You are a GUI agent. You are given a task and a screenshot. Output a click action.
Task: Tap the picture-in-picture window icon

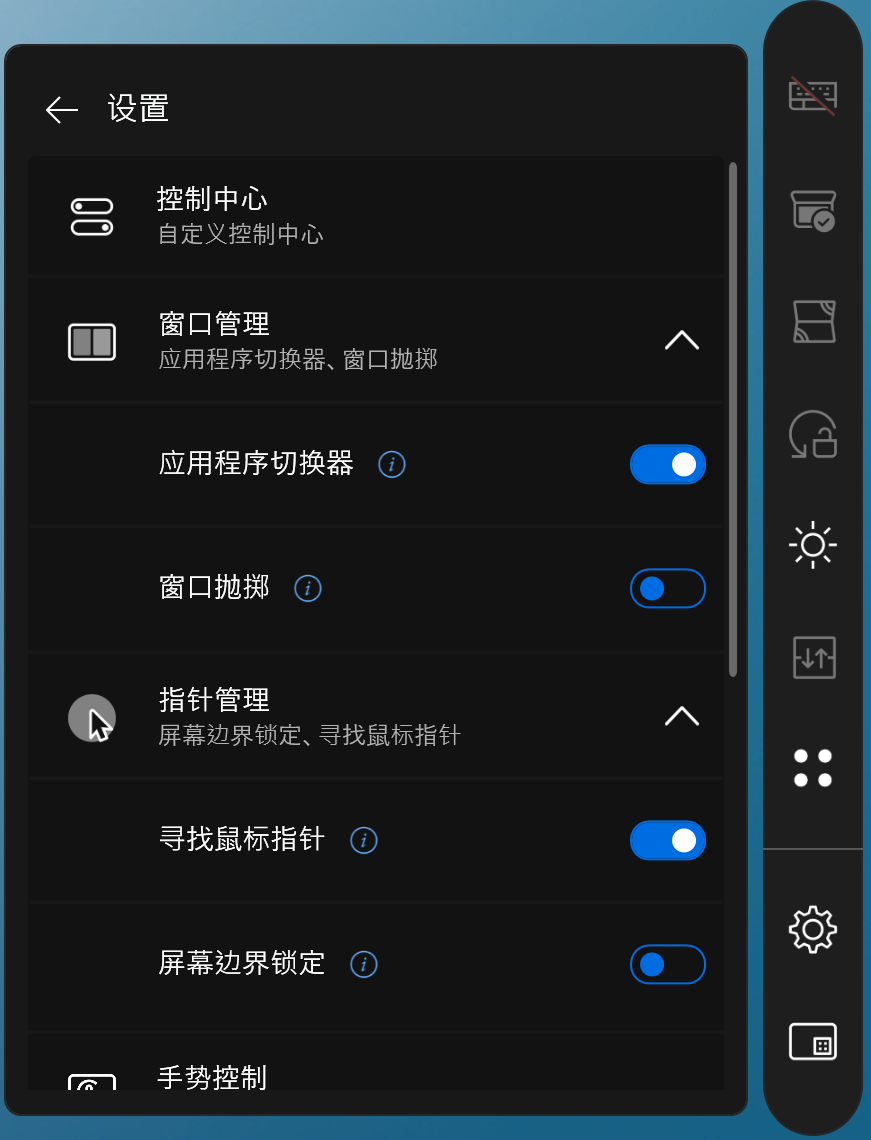click(x=812, y=1041)
